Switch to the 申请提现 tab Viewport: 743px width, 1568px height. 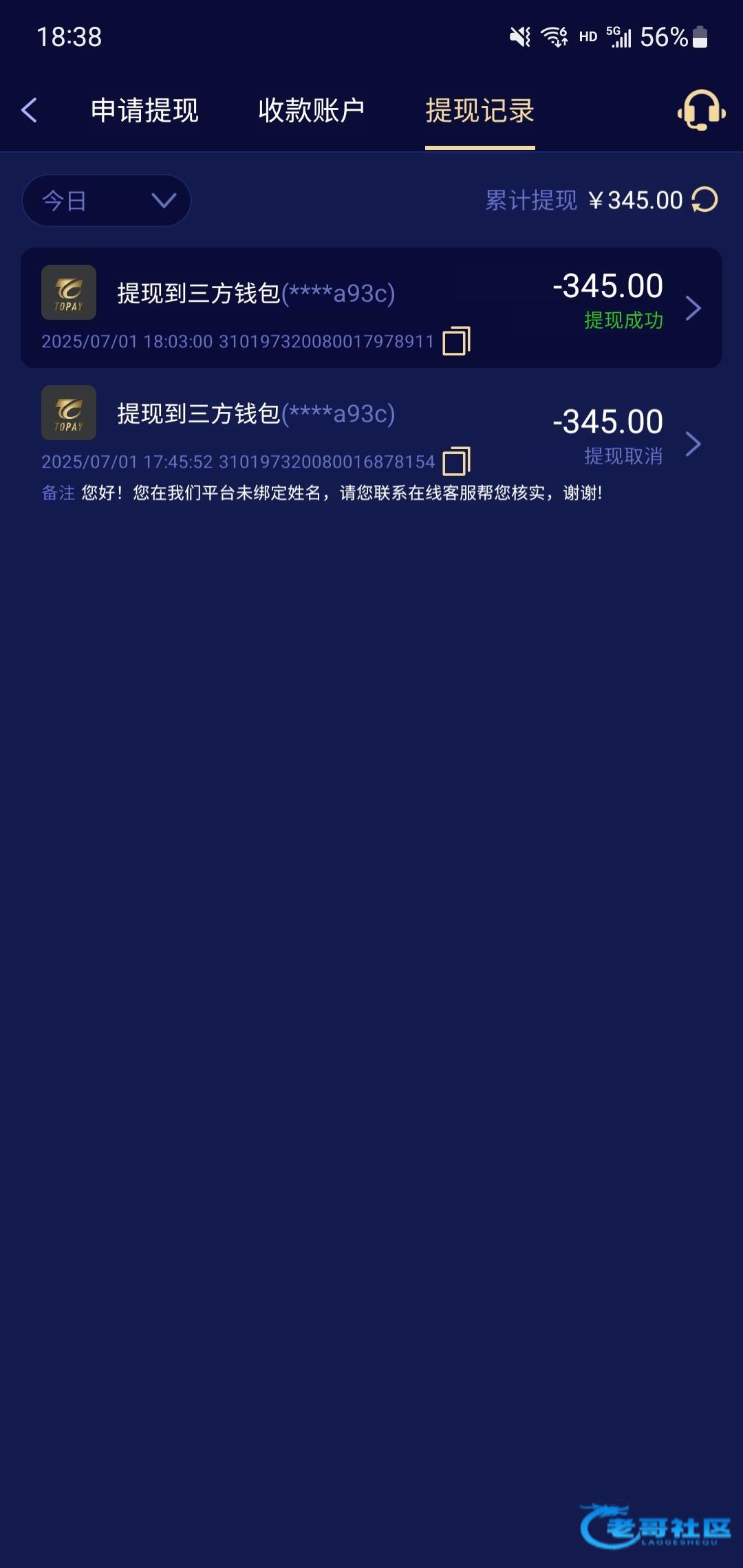(x=144, y=111)
